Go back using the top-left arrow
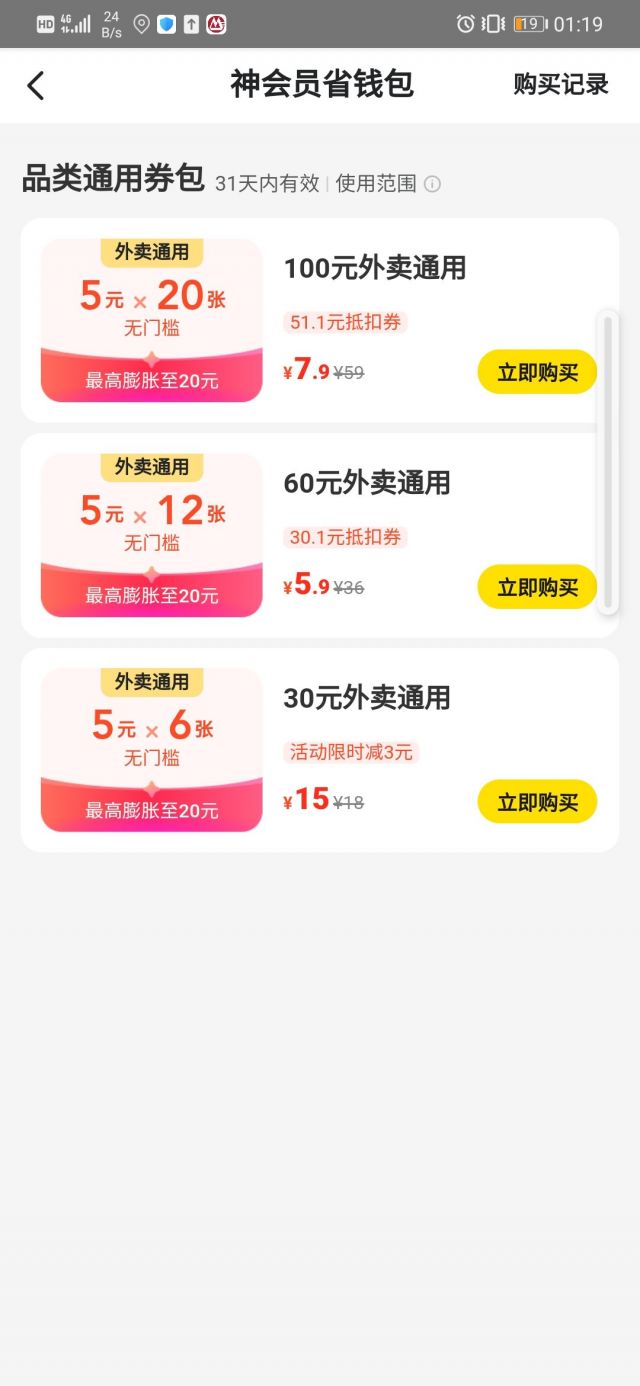The width and height of the screenshot is (640, 1386). [36, 86]
